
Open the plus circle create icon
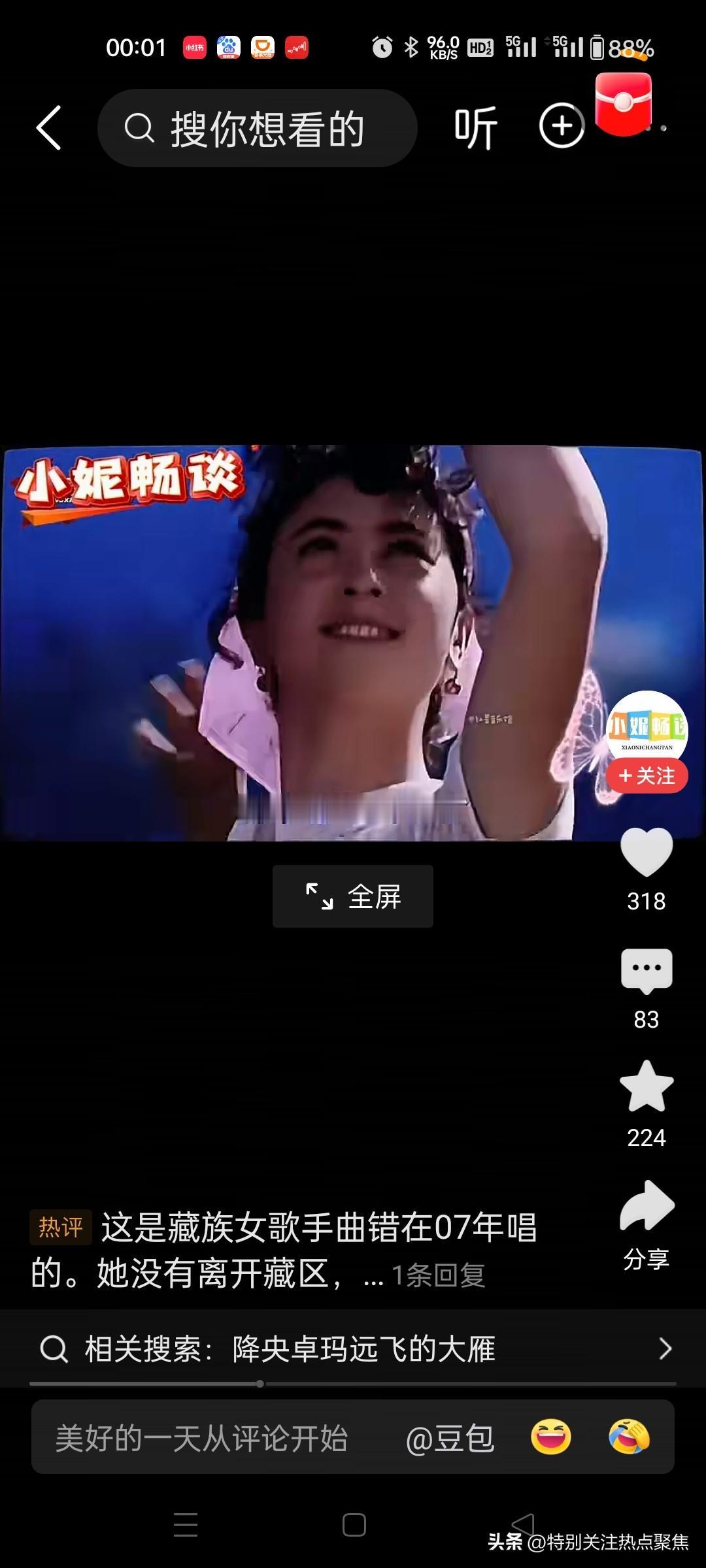pyautogui.click(x=562, y=125)
